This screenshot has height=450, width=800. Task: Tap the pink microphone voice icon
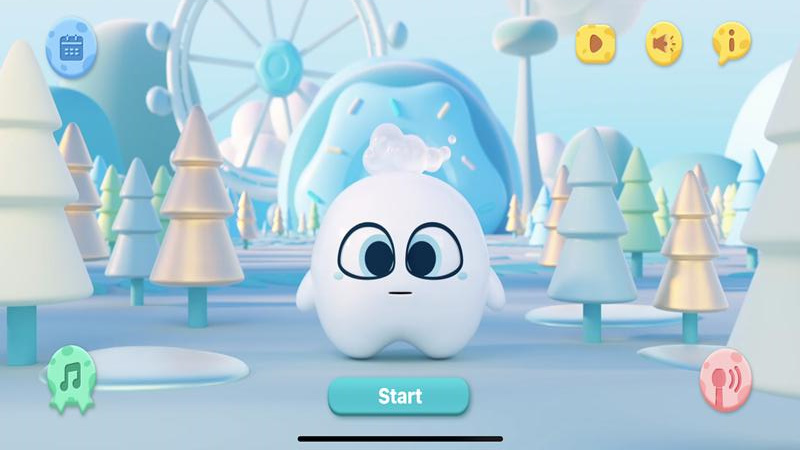(x=725, y=379)
